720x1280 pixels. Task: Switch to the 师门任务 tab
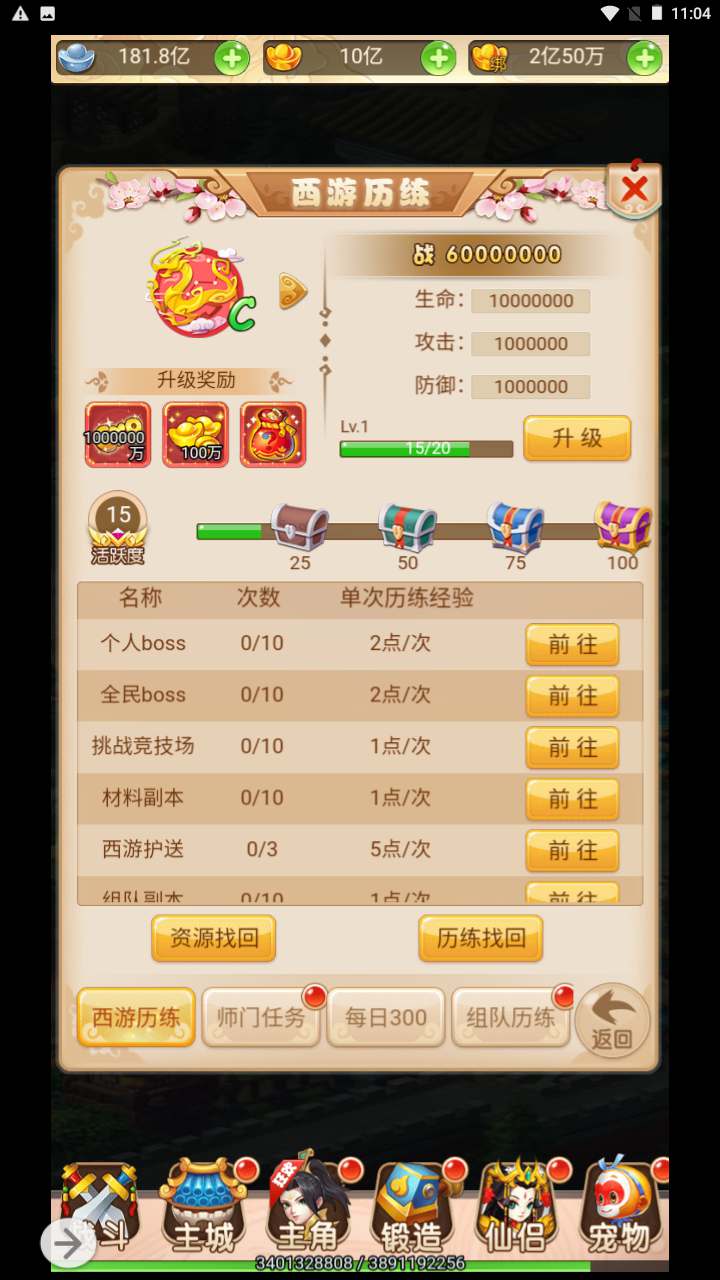pos(261,1018)
